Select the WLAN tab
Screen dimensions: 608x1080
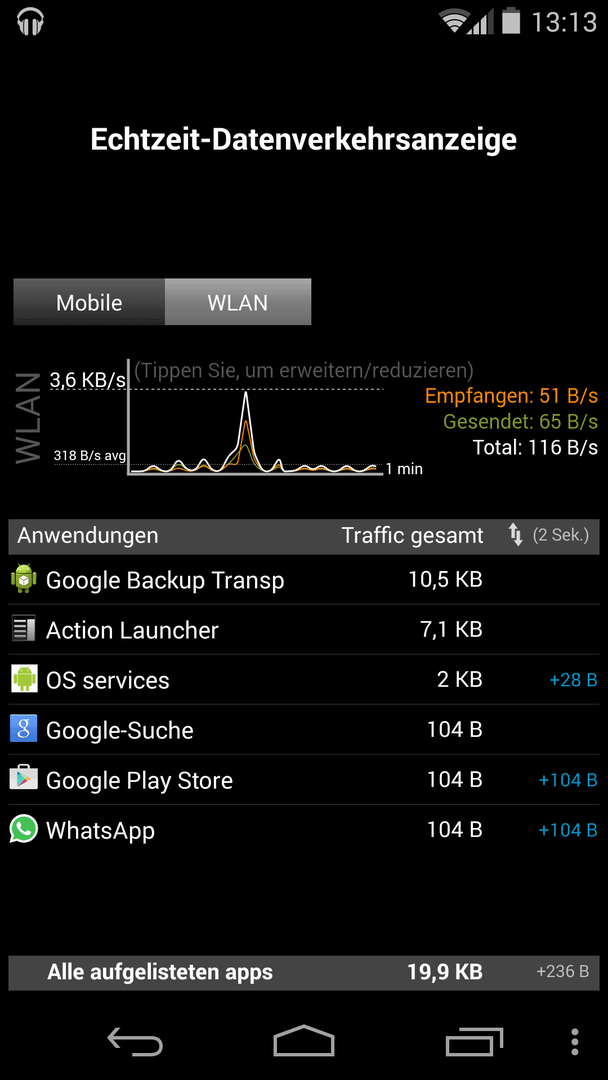point(238,302)
